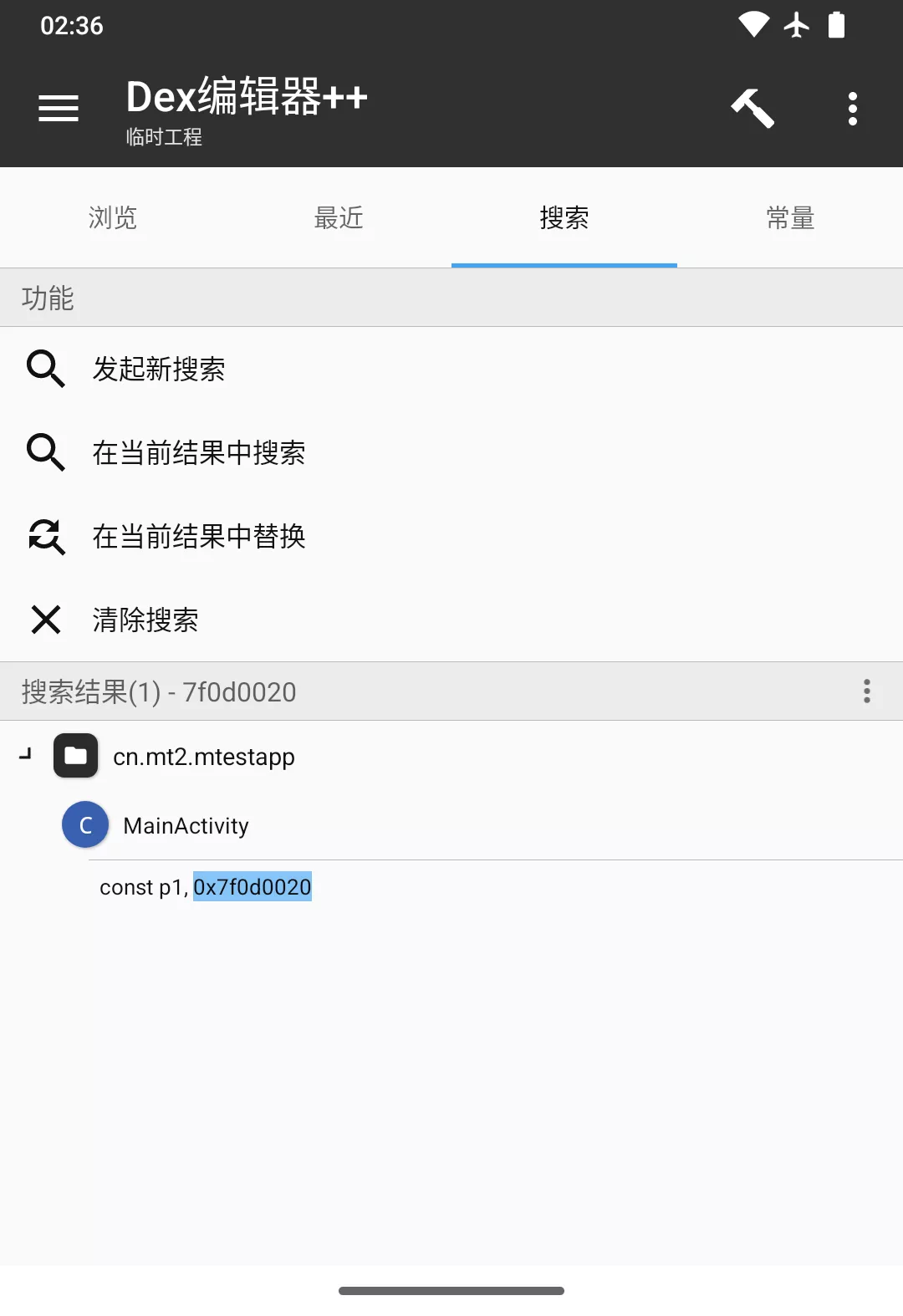Select the 搜索 tab
This screenshot has width=903, height=1316.
564,218
